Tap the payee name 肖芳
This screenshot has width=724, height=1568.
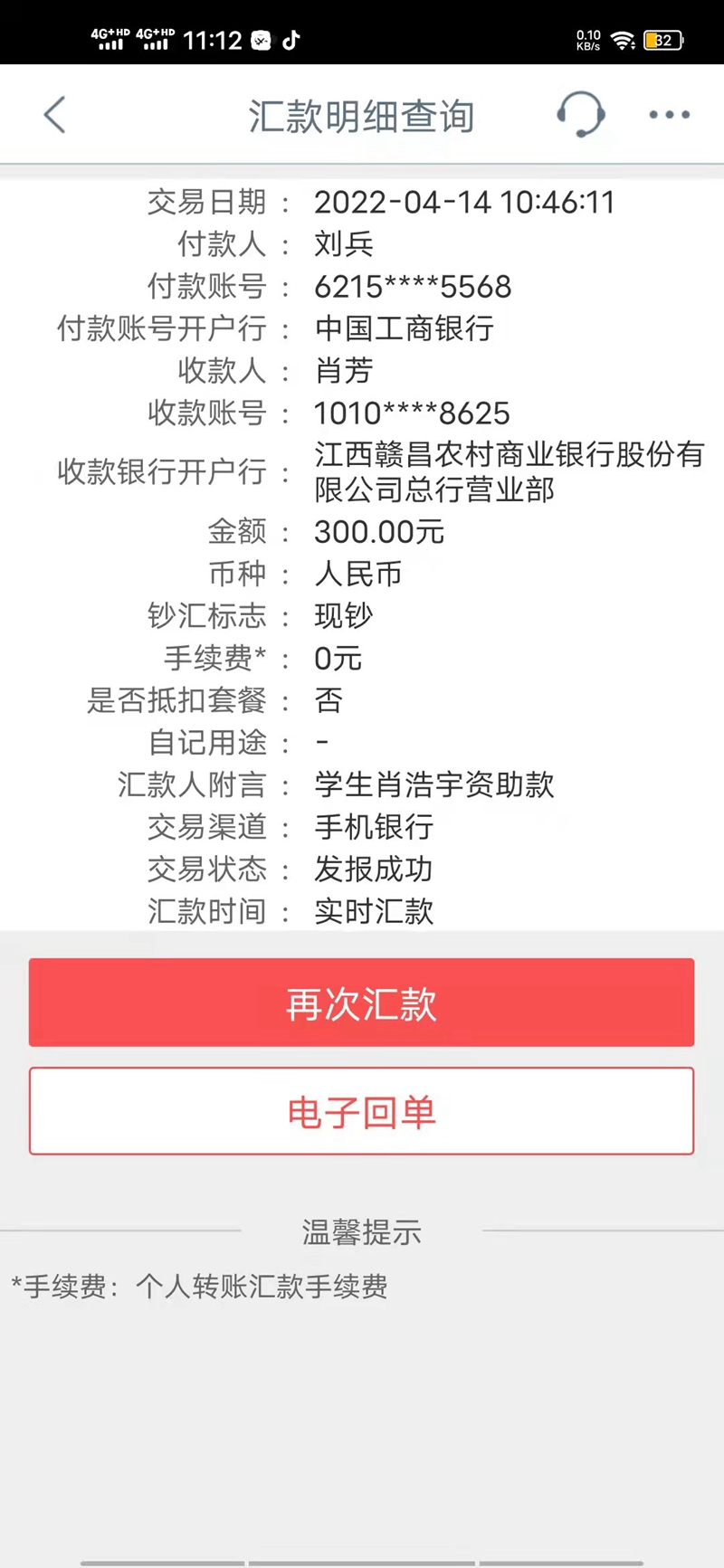pos(344,372)
